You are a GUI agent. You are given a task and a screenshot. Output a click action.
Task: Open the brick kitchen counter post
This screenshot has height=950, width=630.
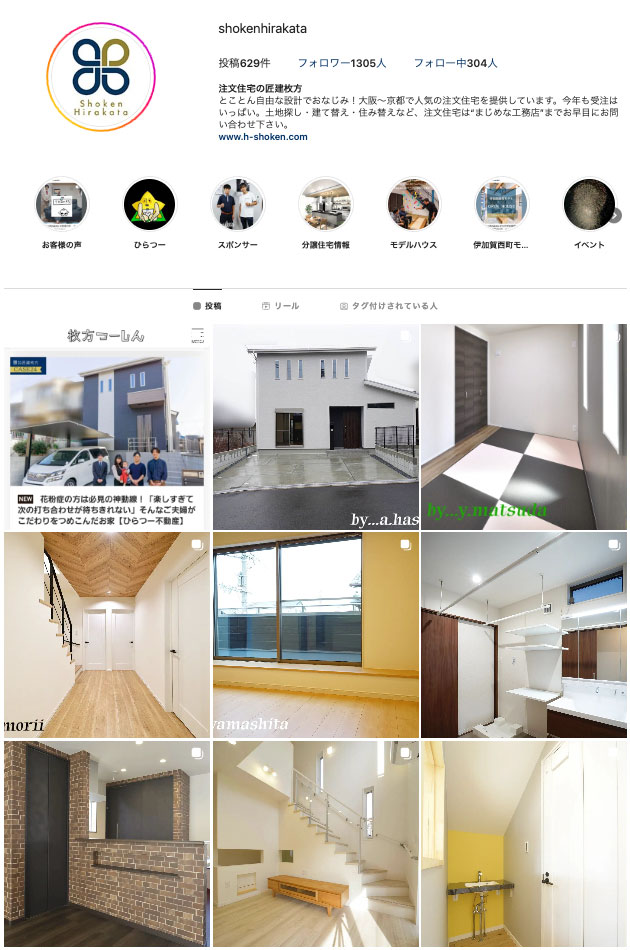[x=106, y=843]
